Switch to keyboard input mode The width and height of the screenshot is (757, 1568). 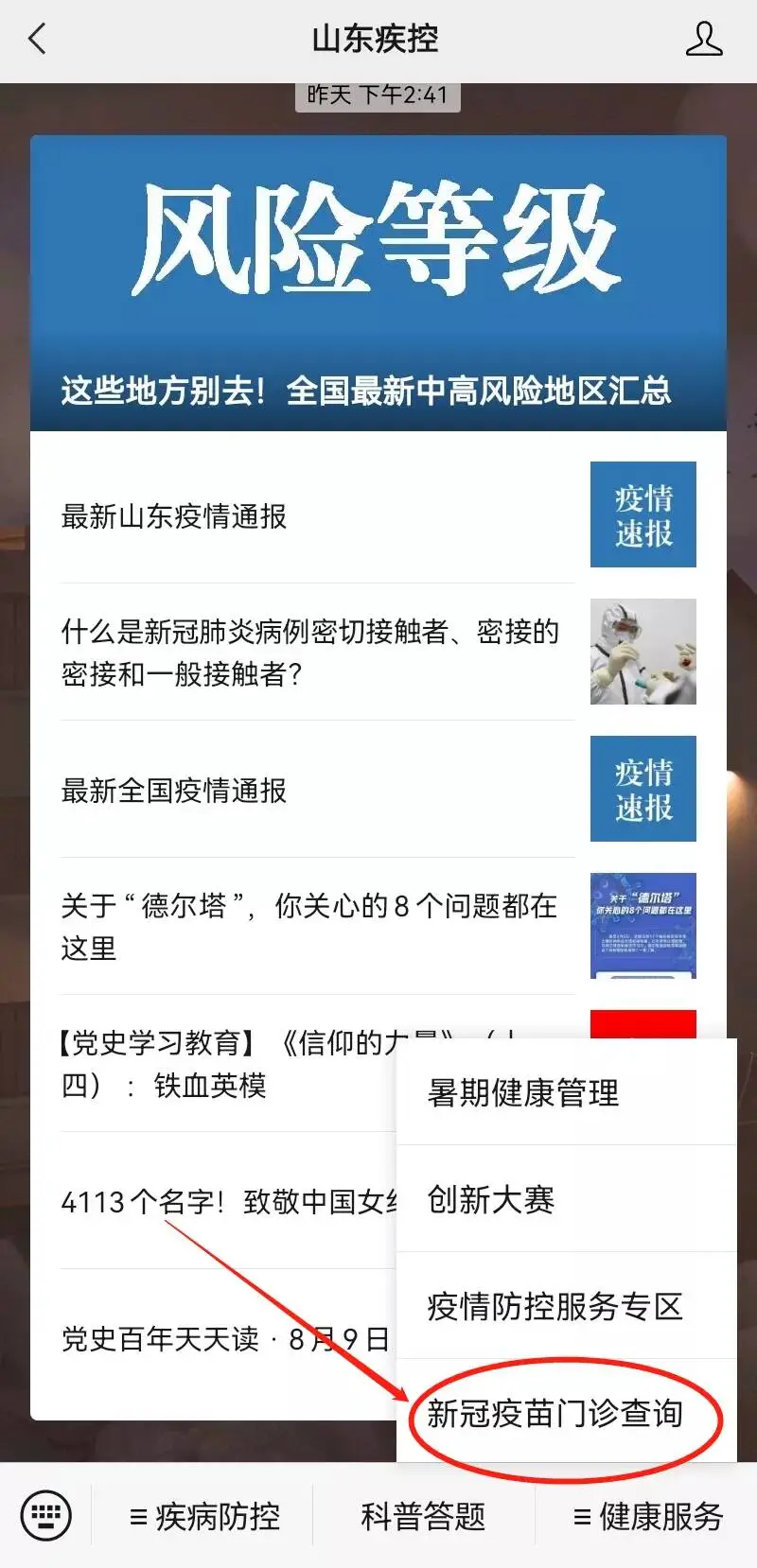coord(45,1516)
